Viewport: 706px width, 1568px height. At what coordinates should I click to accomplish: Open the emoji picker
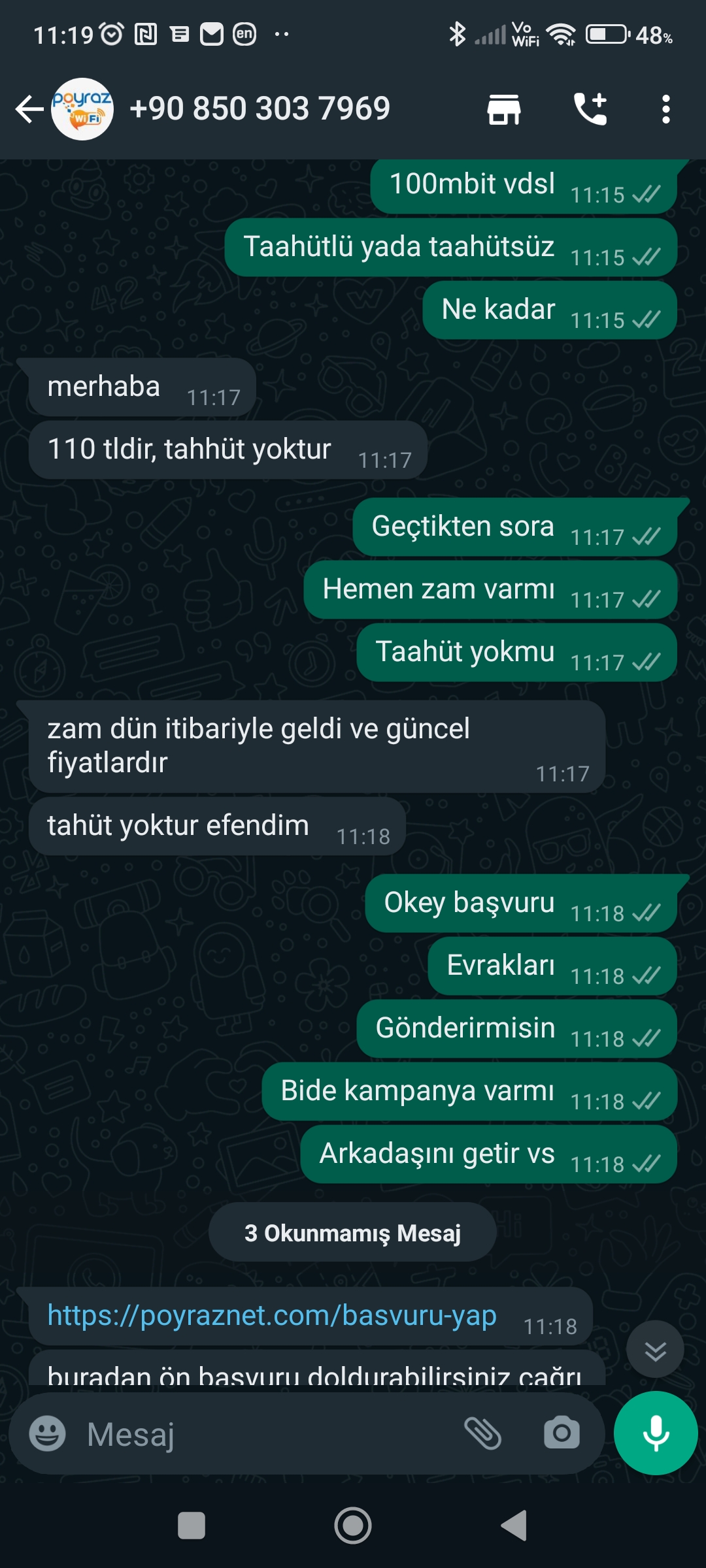pos(48,1433)
